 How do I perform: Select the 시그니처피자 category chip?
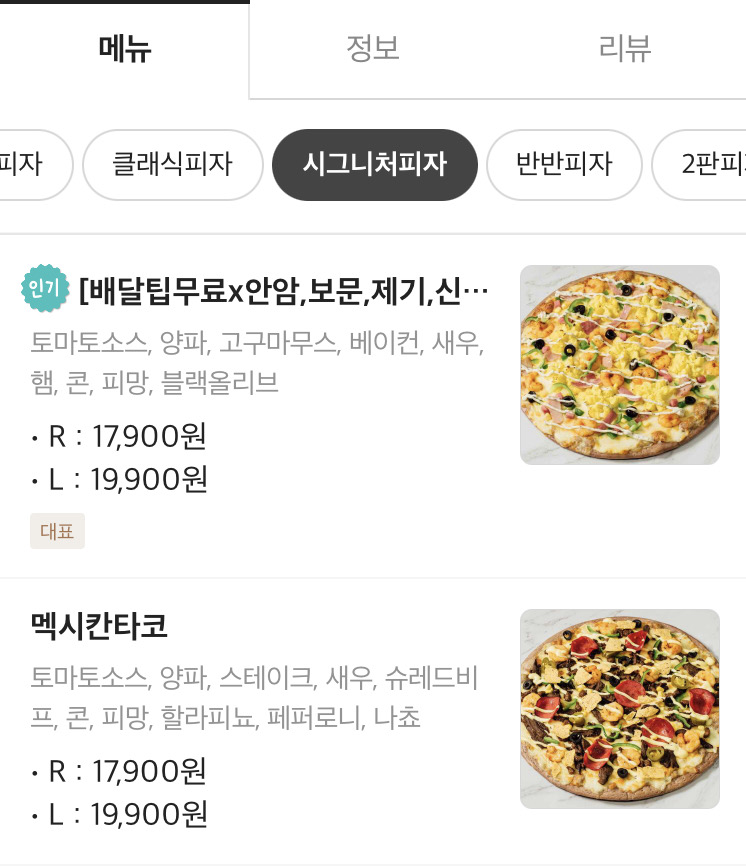tap(374, 164)
